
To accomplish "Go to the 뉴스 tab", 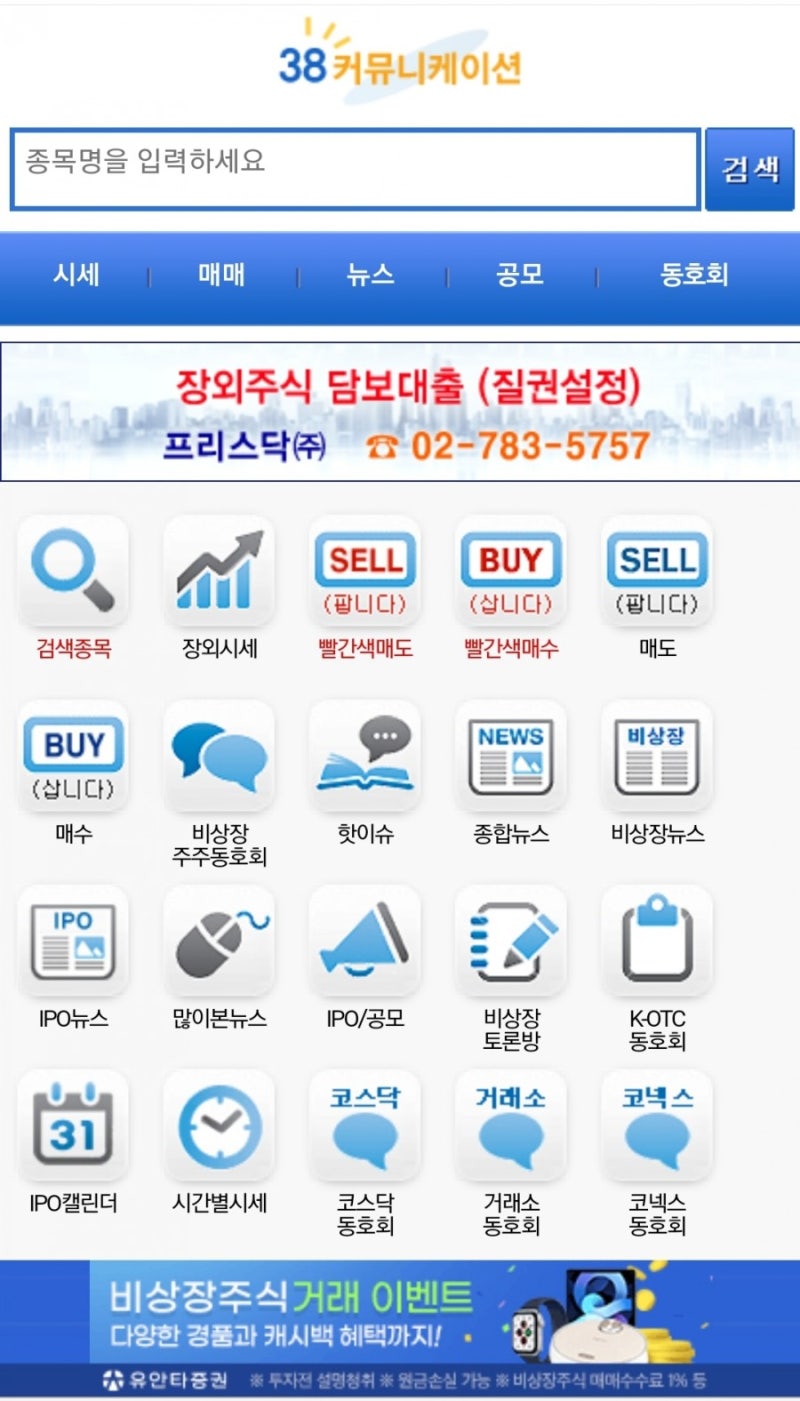I will point(370,275).
